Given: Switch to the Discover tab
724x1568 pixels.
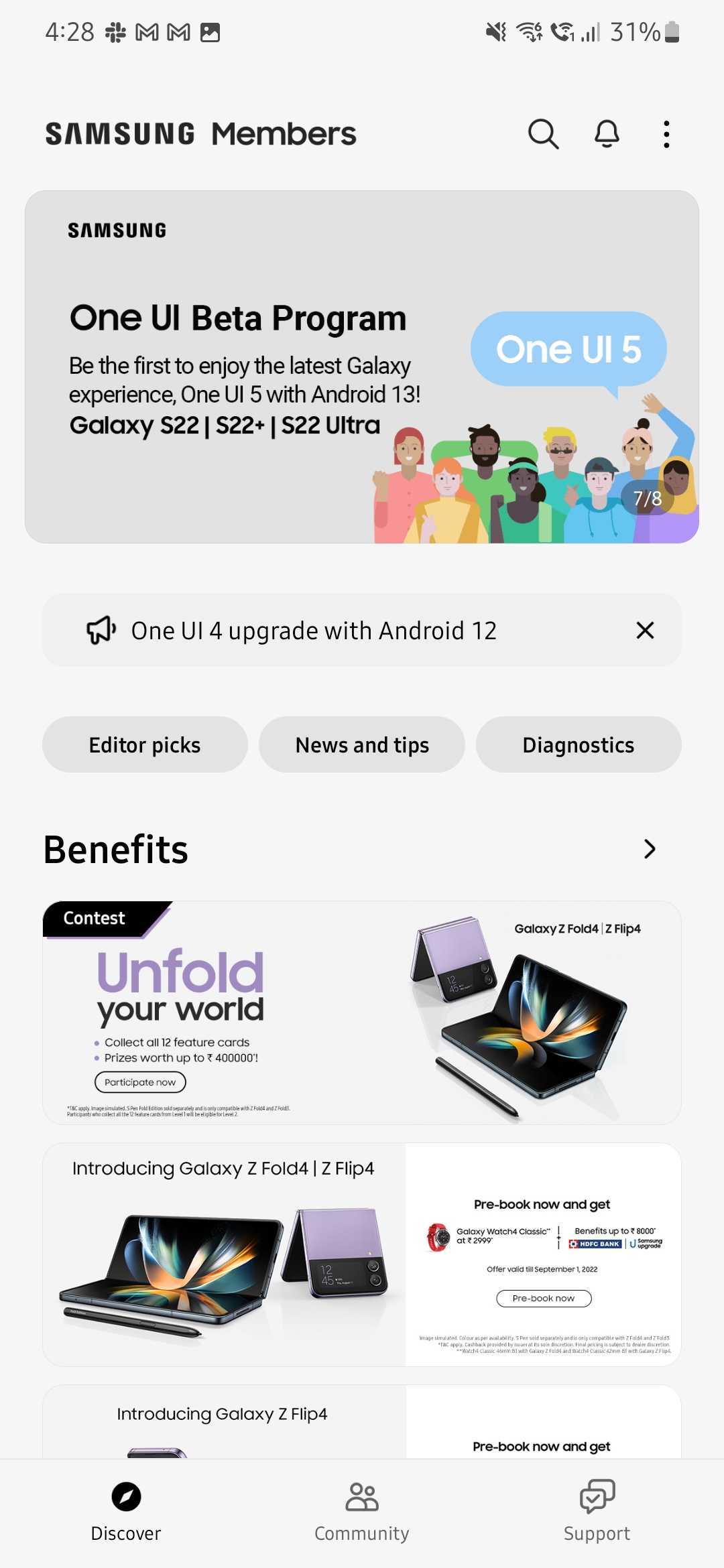Looking at the screenshot, I should tap(126, 1511).
